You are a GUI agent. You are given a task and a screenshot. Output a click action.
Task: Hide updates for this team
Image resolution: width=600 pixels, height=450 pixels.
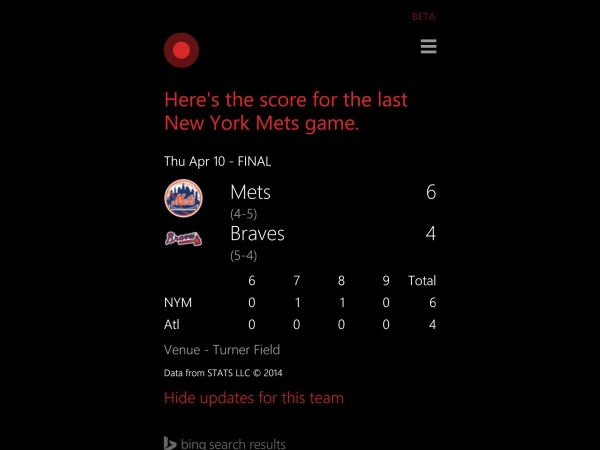pyautogui.click(x=253, y=398)
